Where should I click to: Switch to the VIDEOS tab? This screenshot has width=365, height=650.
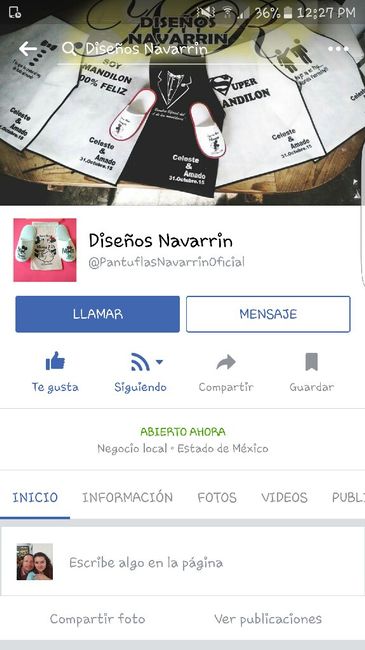pyautogui.click(x=284, y=497)
